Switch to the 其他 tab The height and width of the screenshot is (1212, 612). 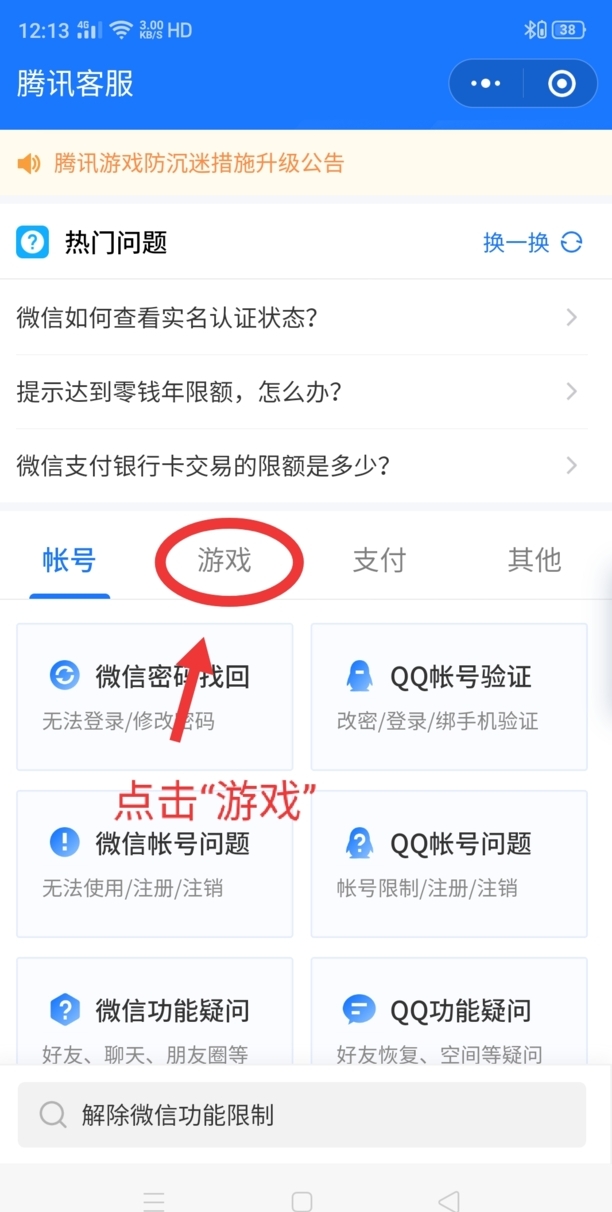[534, 560]
